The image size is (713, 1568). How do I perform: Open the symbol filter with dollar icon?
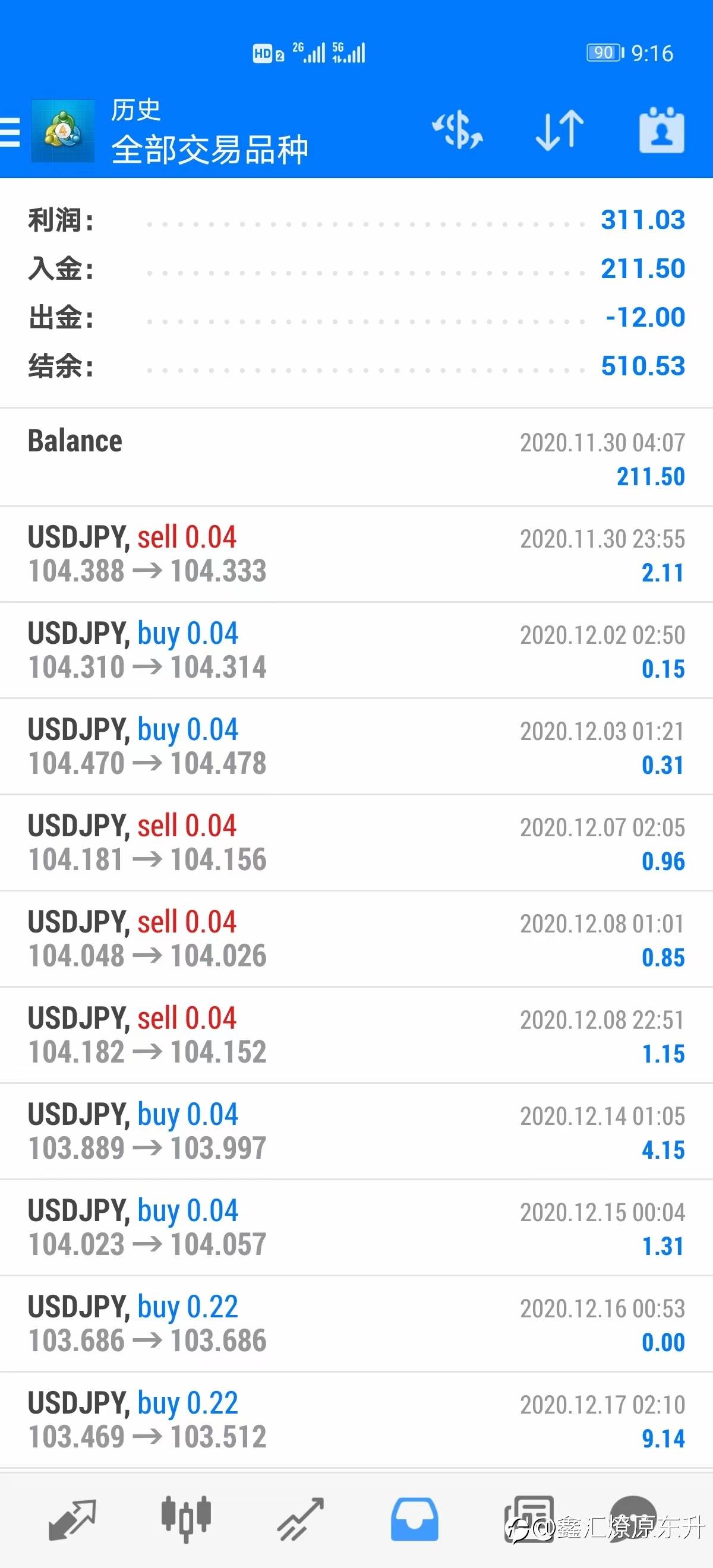pos(458,130)
